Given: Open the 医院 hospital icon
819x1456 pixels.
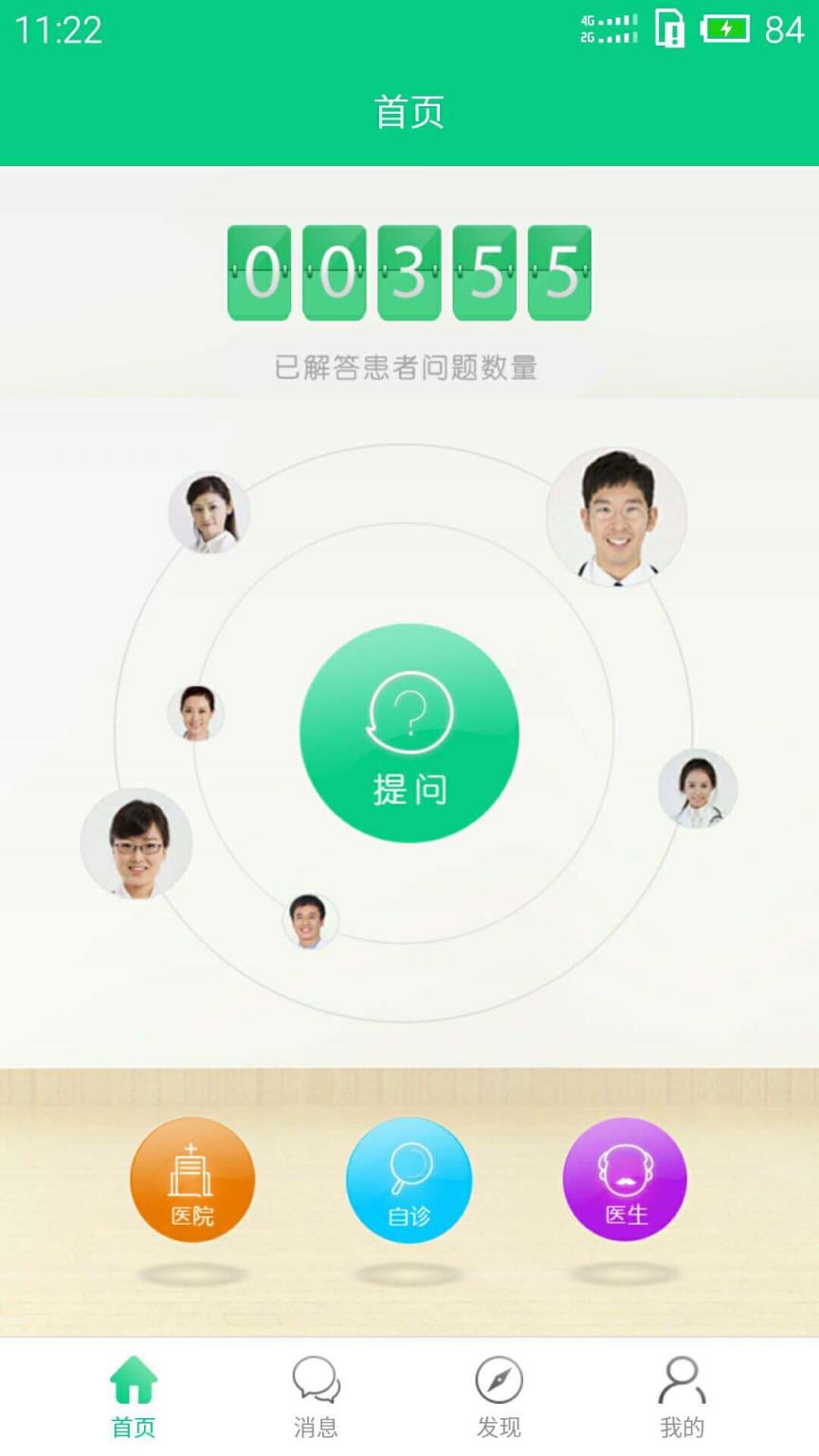Looking at the screenshot, I should 192,1178.
